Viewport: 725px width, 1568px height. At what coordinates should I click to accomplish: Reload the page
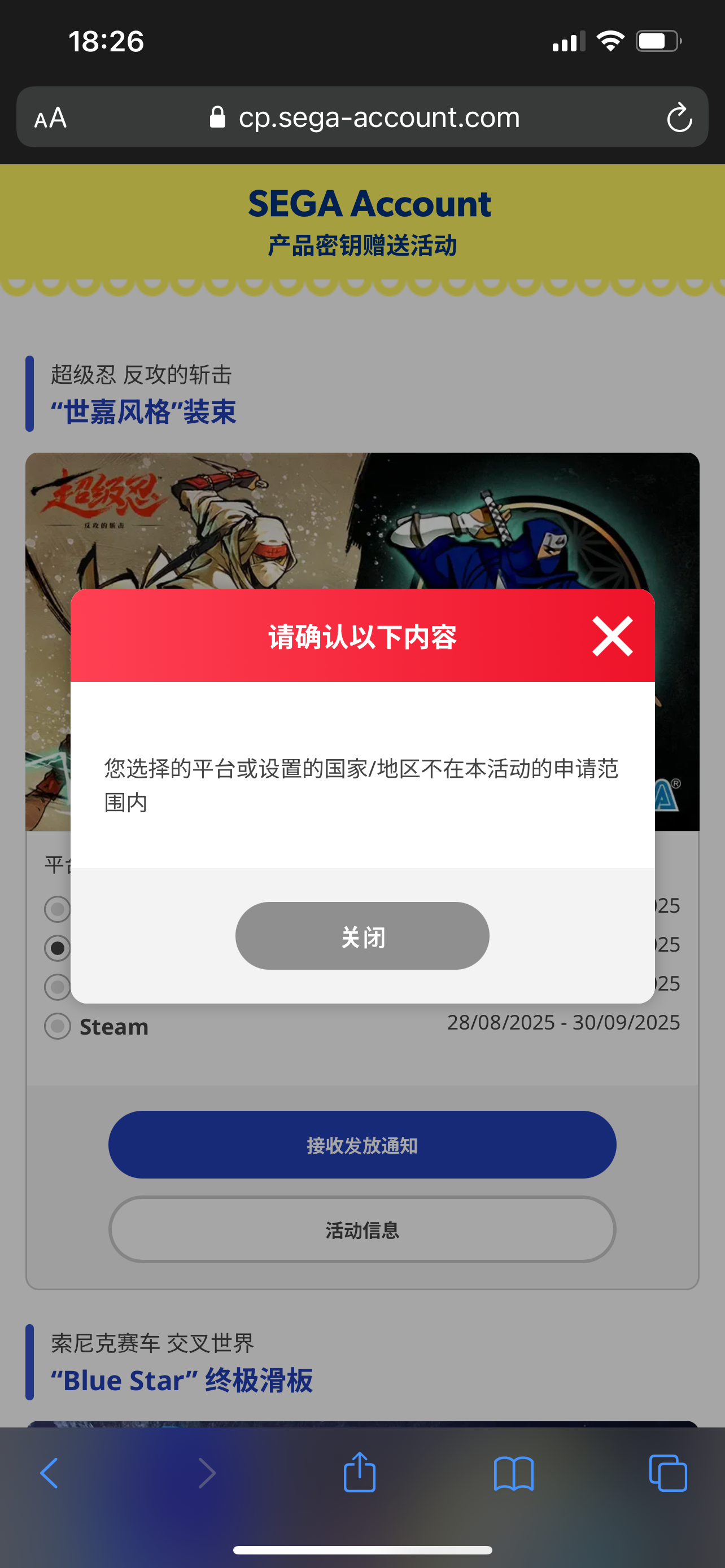(x=679, y=117)
